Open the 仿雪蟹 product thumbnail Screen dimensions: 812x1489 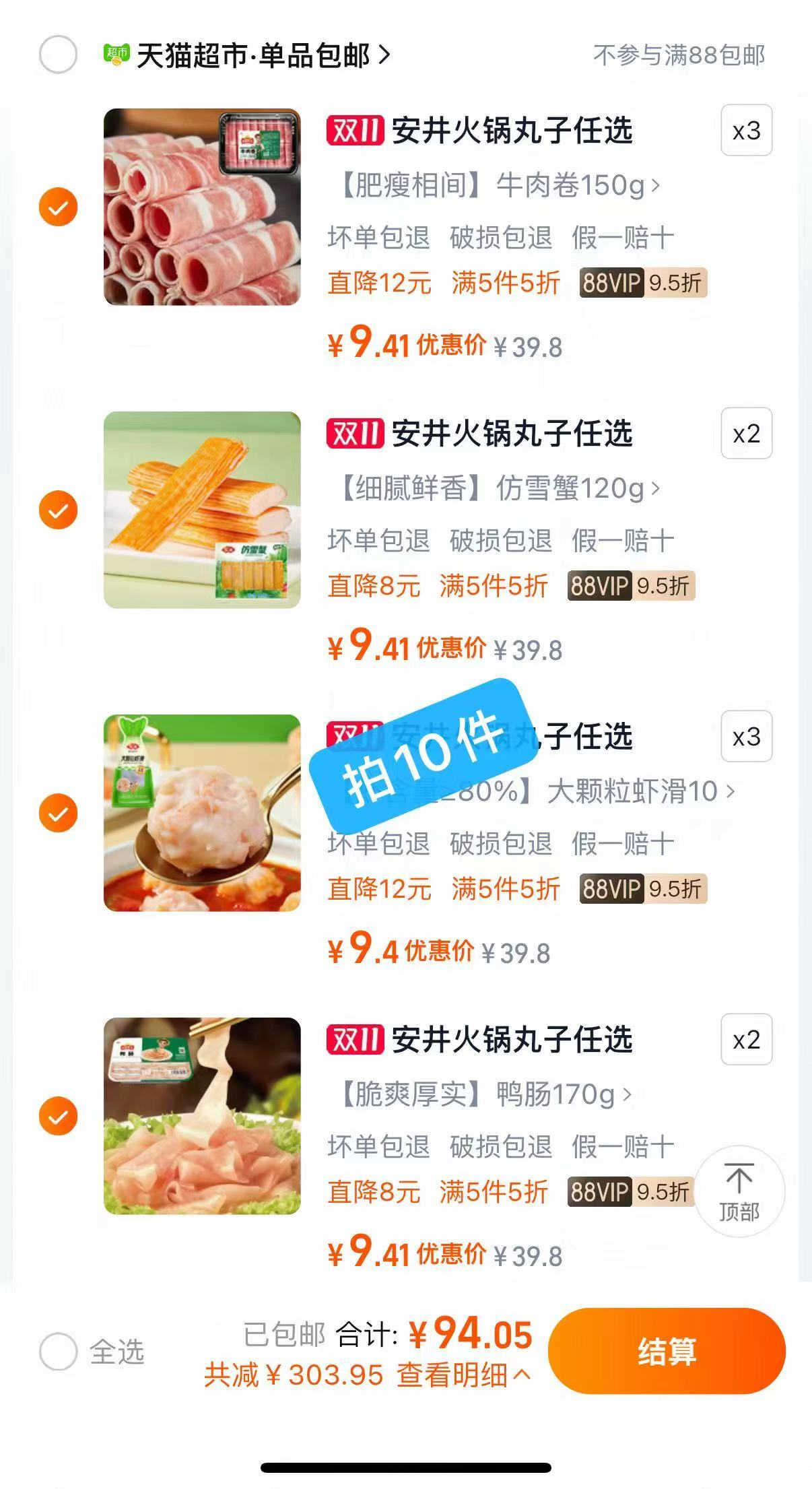(x=202, y=512)
